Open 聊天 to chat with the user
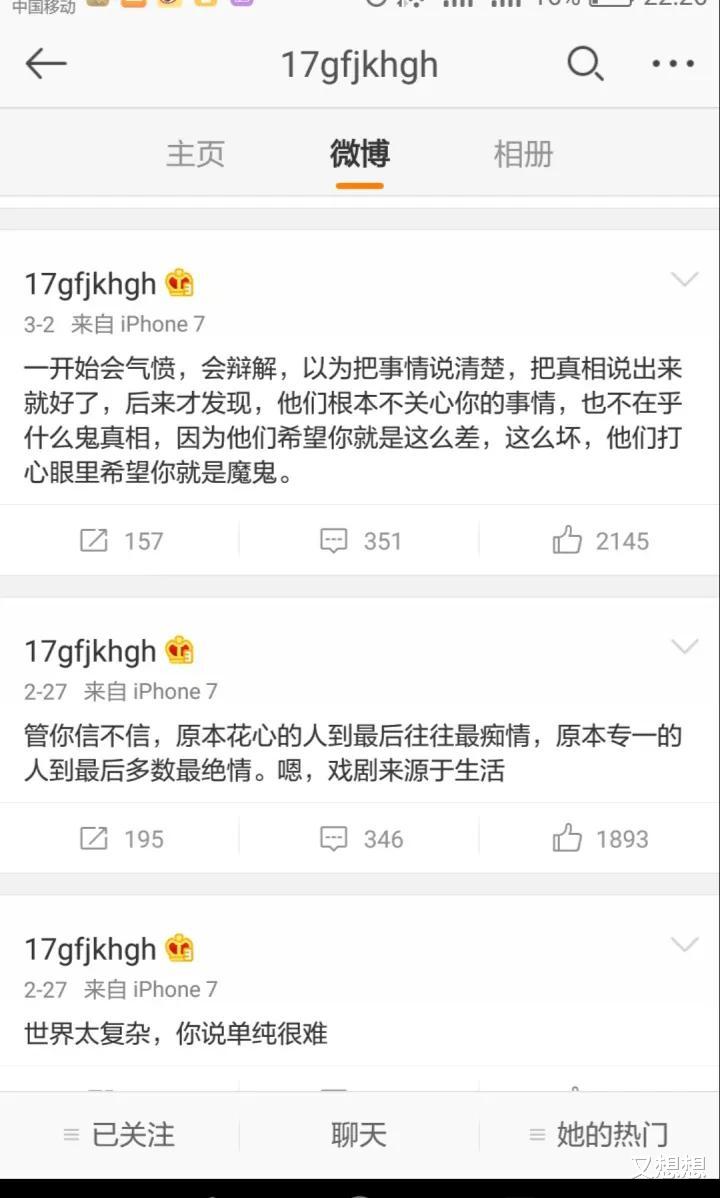The height and width of the screenshot is (1198, 720). coord(358,1134)
